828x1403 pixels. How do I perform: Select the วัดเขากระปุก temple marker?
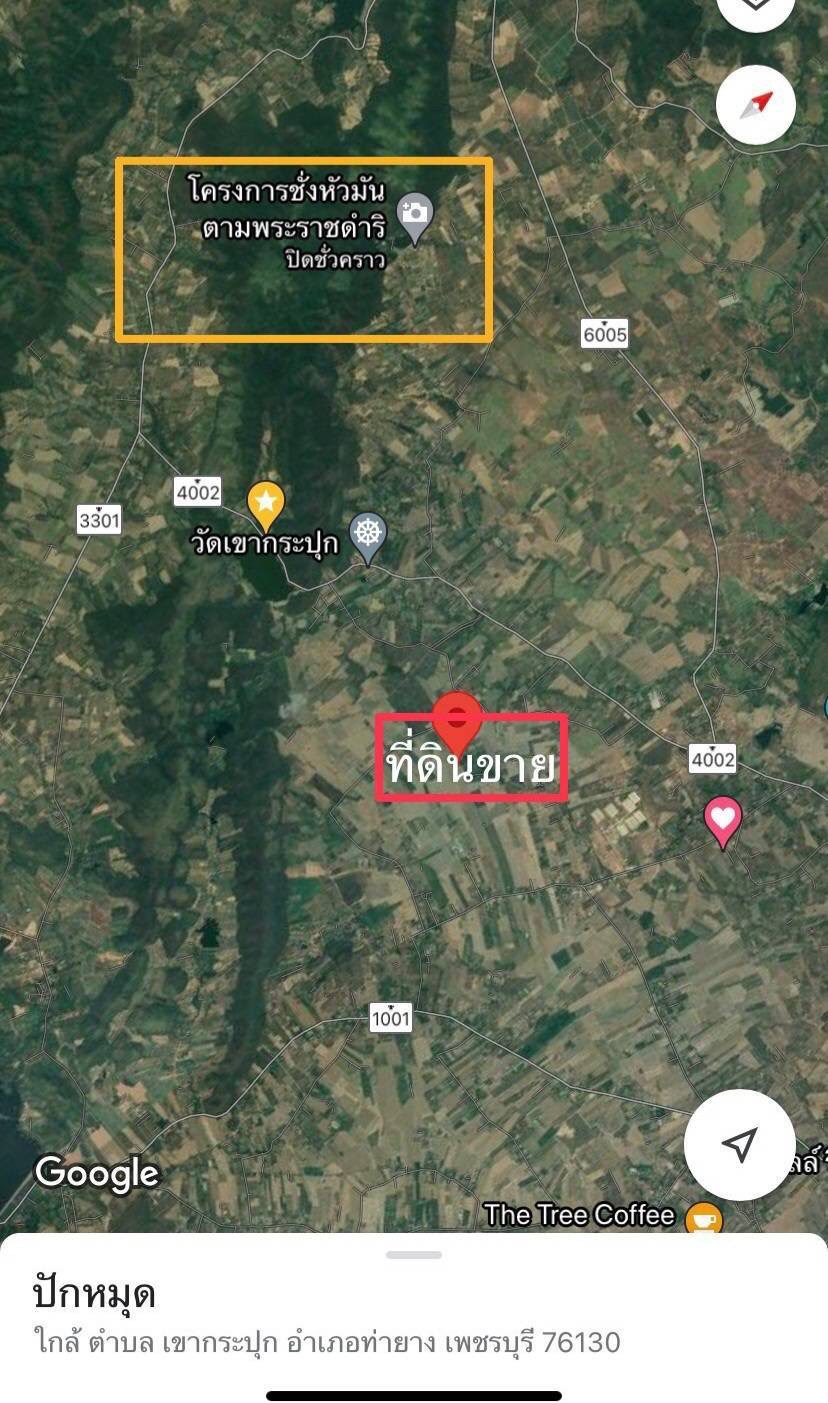[x=368, y=538]
